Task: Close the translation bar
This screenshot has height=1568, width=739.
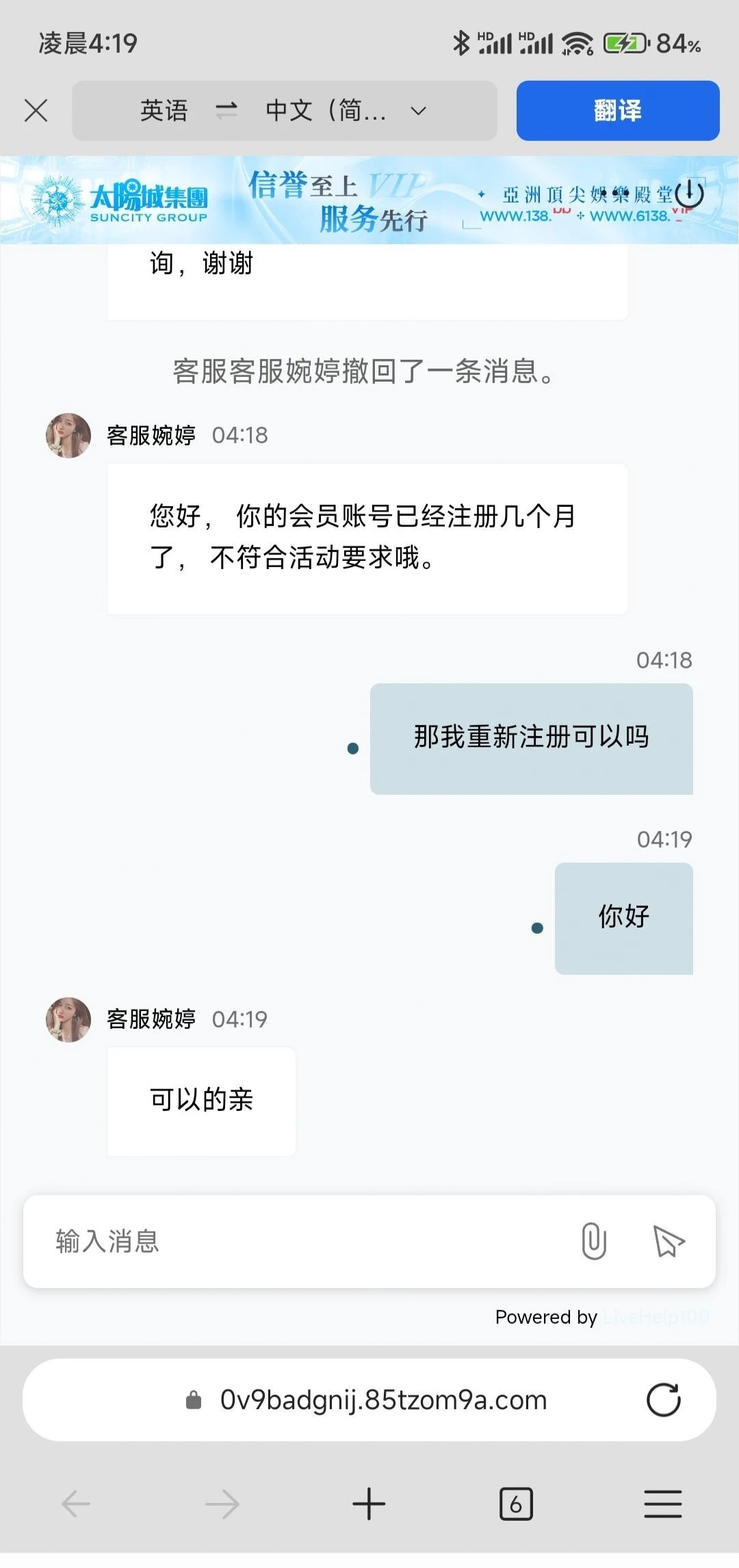Action: point(36,110)
